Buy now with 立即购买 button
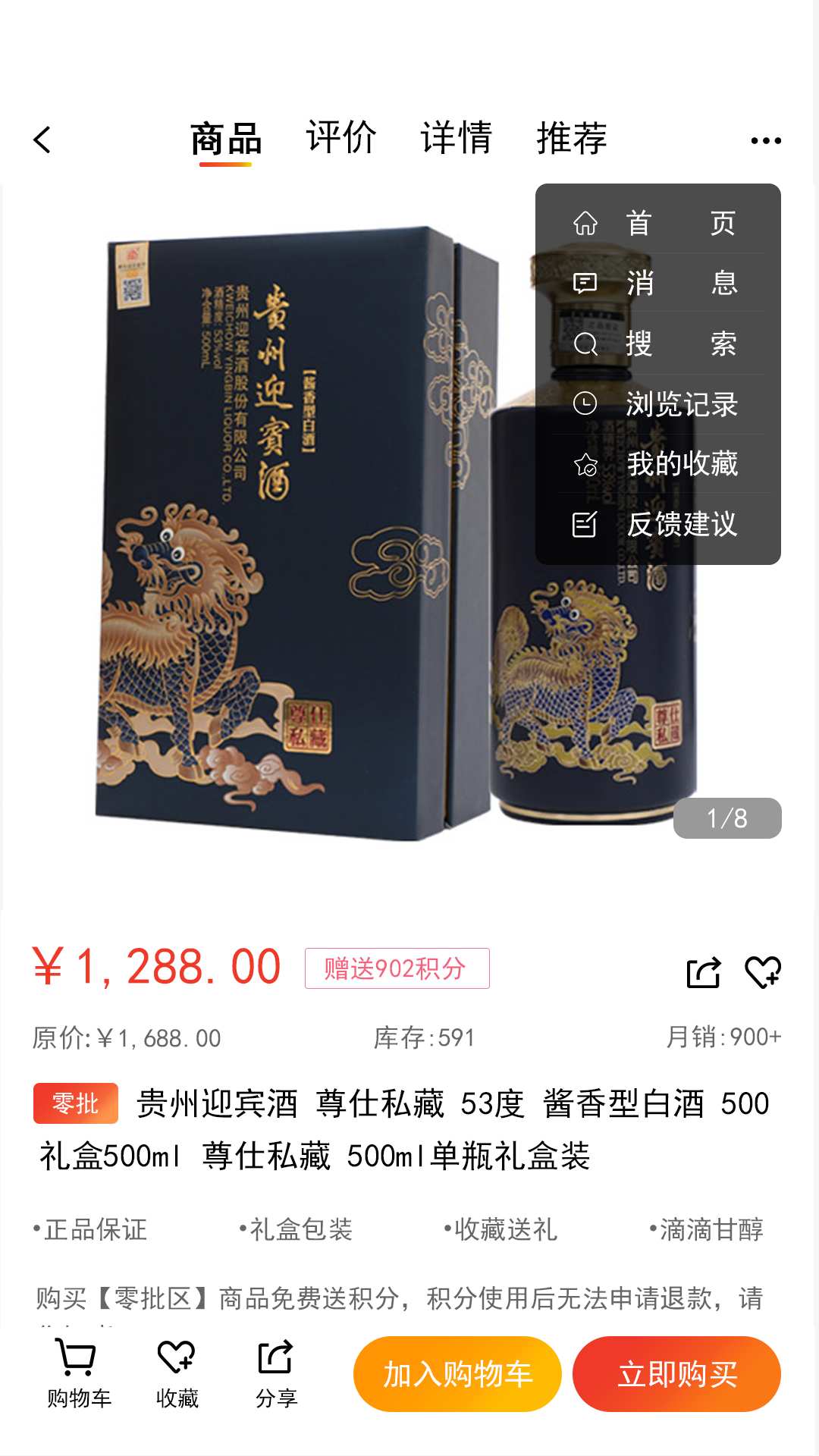The height and width of the screenshot is (1456, 819). coord(676,1374)
